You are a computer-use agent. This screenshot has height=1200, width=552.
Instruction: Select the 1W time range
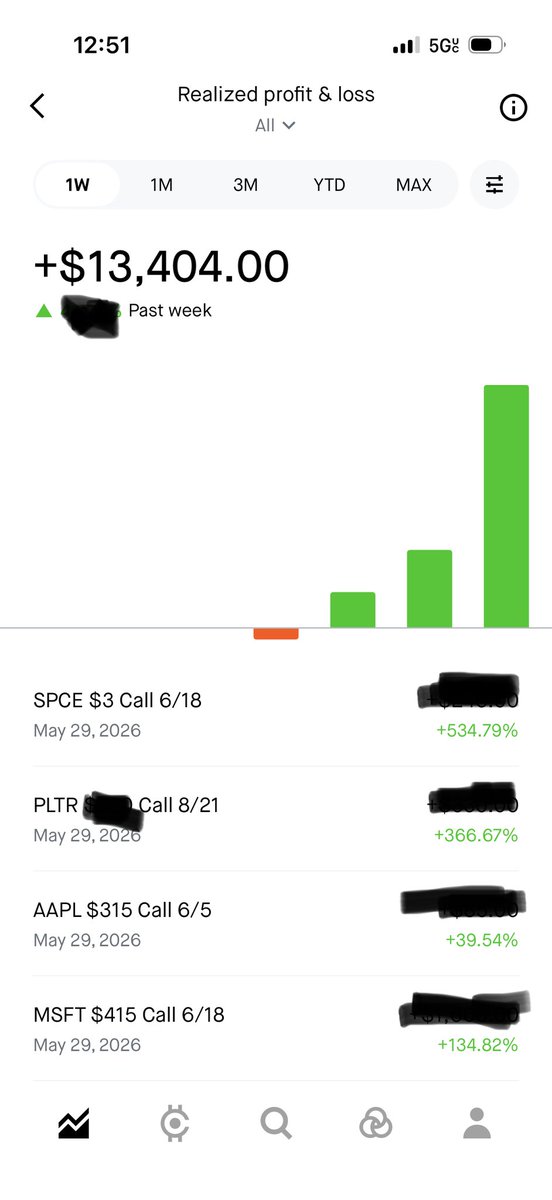click(x=77, y=185)
